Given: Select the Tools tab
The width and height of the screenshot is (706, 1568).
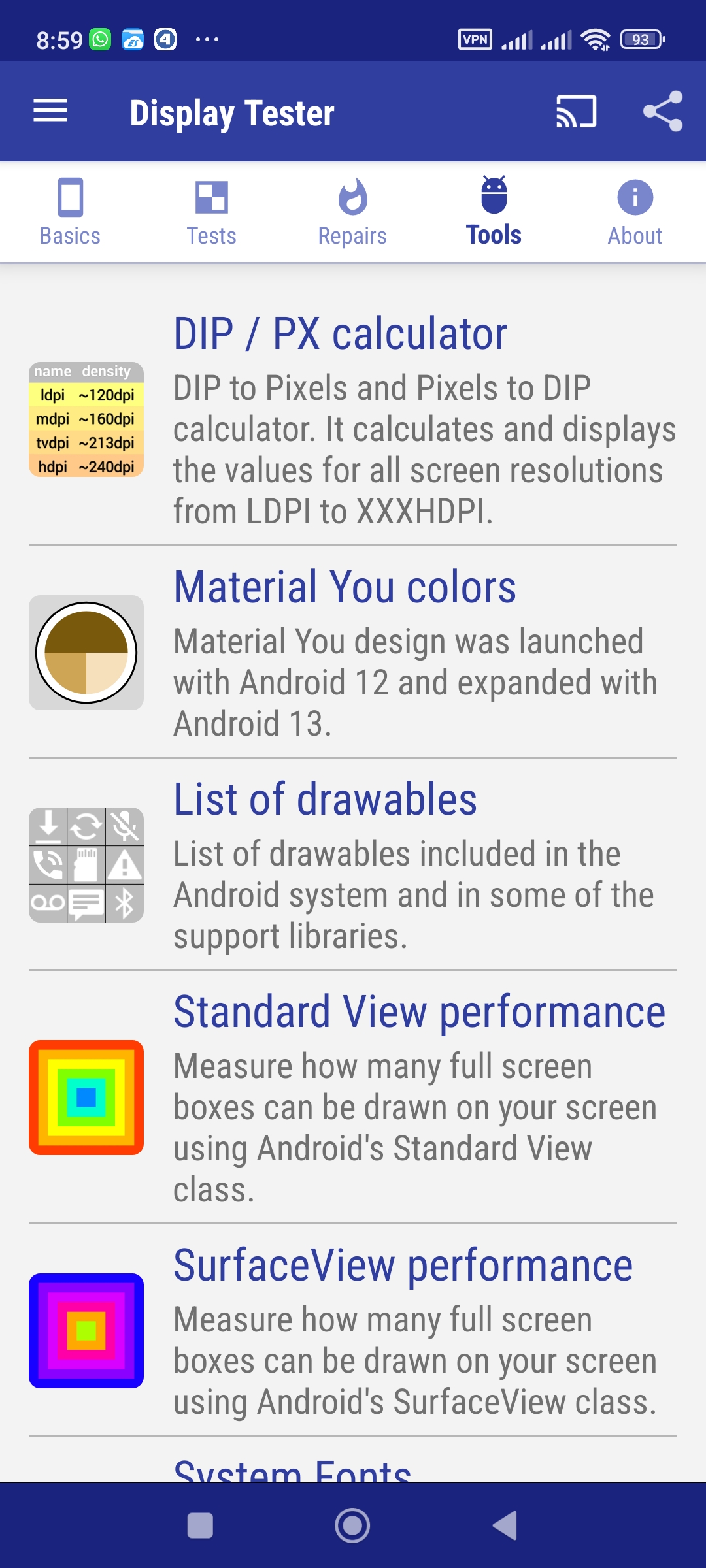Looking at the screenshot, I should click(x=494, y=212).
